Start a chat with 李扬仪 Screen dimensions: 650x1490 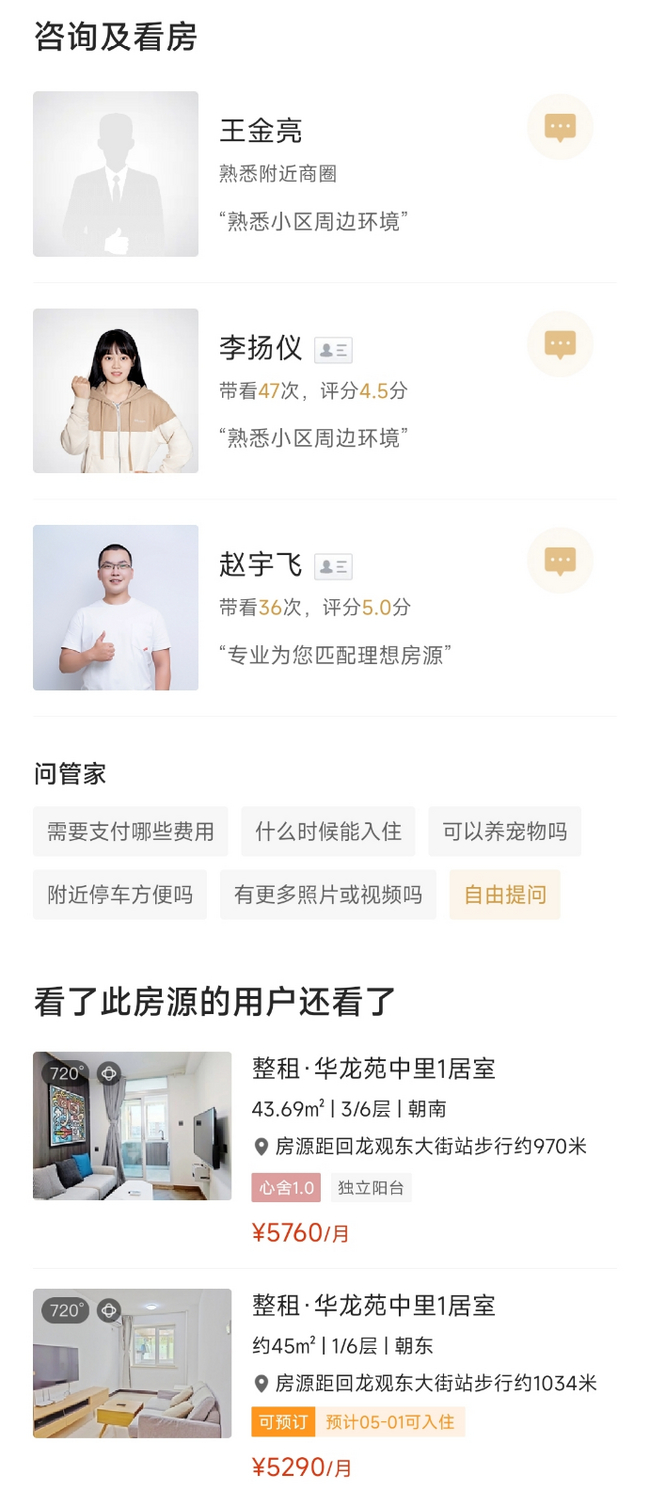click(x=559, y=344)
